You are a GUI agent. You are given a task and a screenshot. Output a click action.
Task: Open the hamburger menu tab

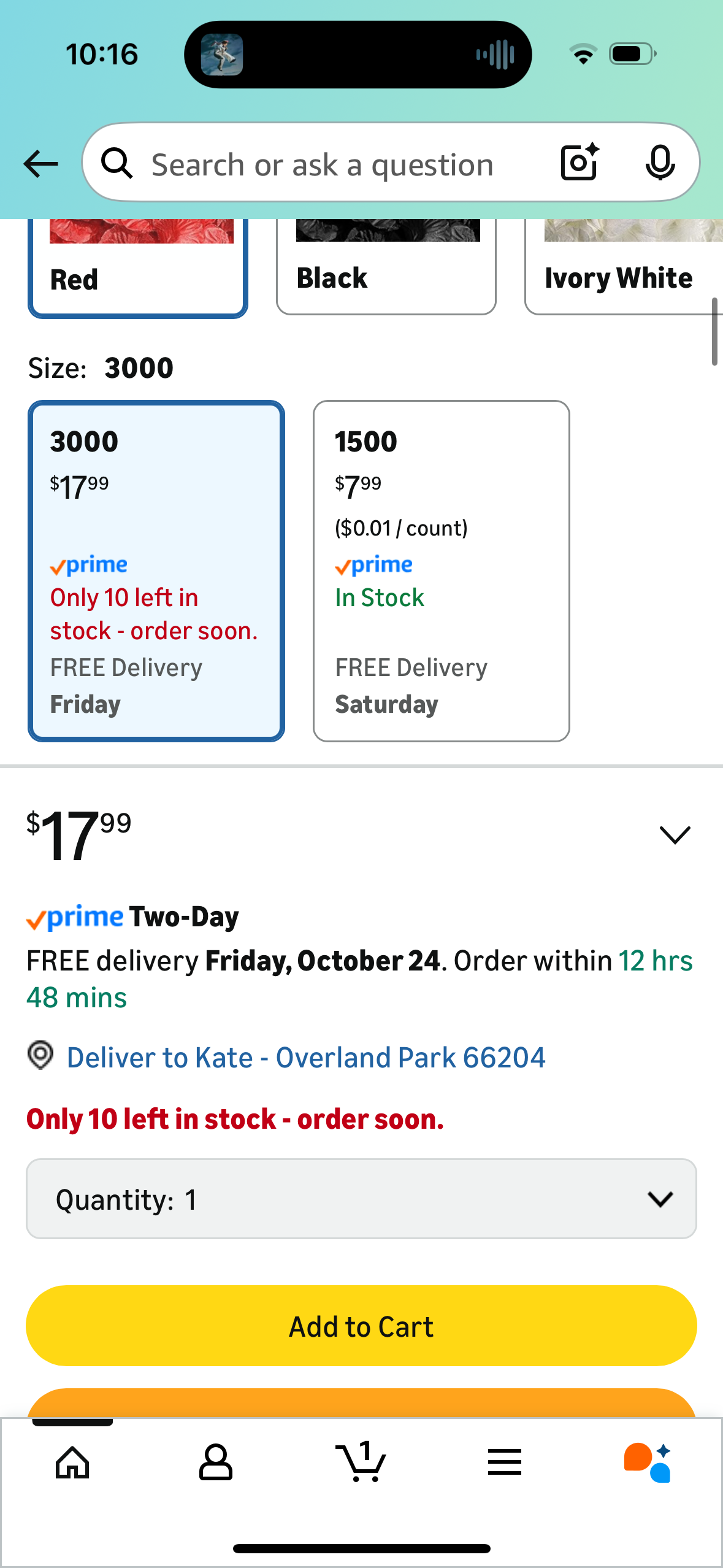(505, 1462)
